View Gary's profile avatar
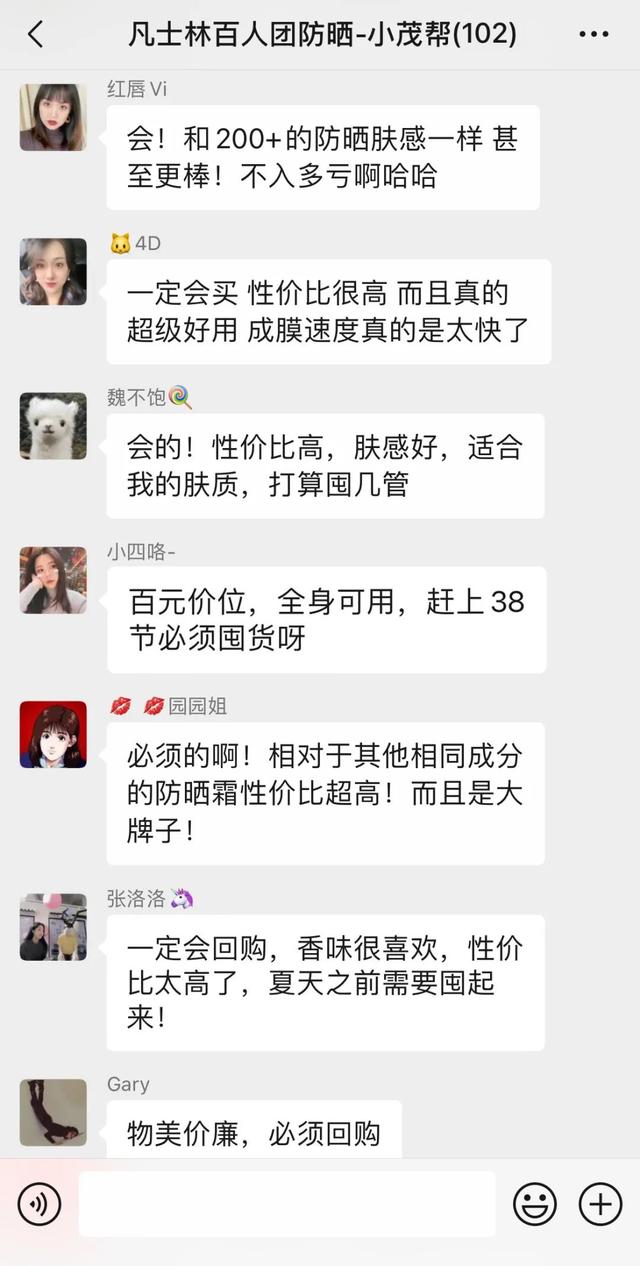This screenshot has width=640, height=1266. click(53, 1112)
